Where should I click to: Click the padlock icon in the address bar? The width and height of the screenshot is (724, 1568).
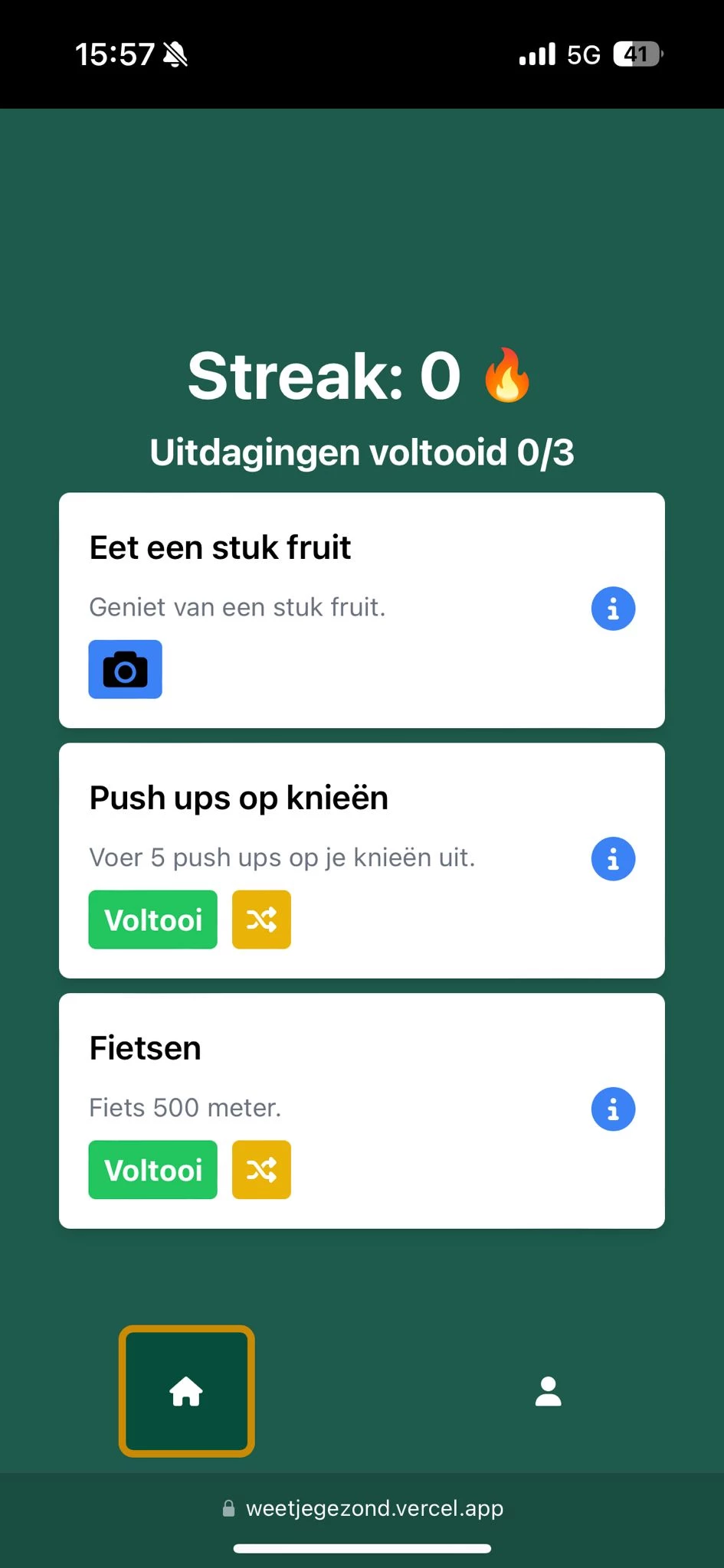[228, 1508]
